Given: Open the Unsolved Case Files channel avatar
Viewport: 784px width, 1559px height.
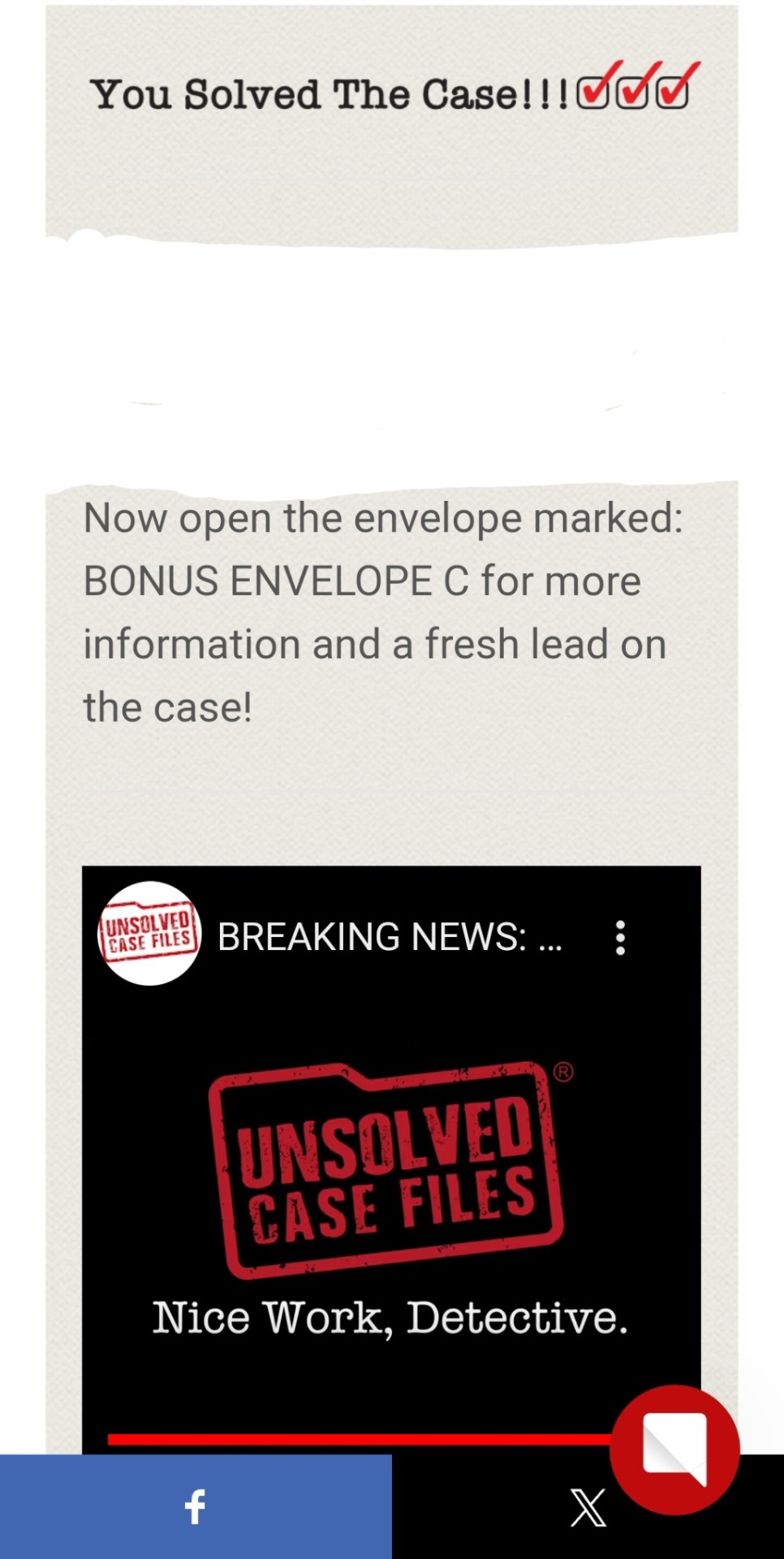Looking at the screenshot, I should click(149, 935).
